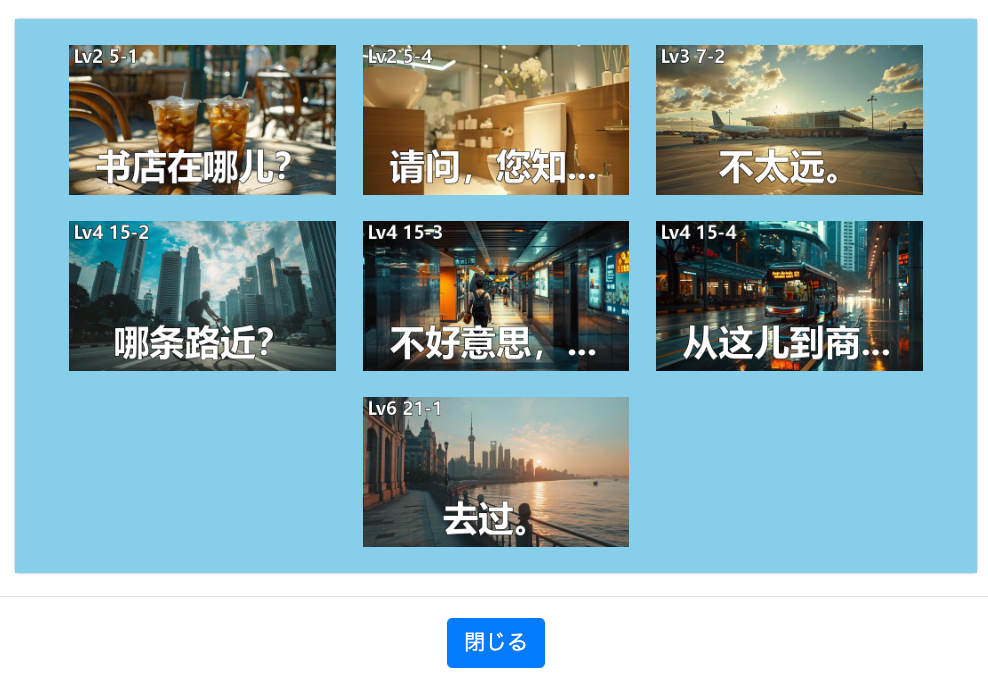Choose the Lv4 15-2 哪条路近 card
Image resolution: width=988 pixels, height=680 pixels.
point(202,296)
